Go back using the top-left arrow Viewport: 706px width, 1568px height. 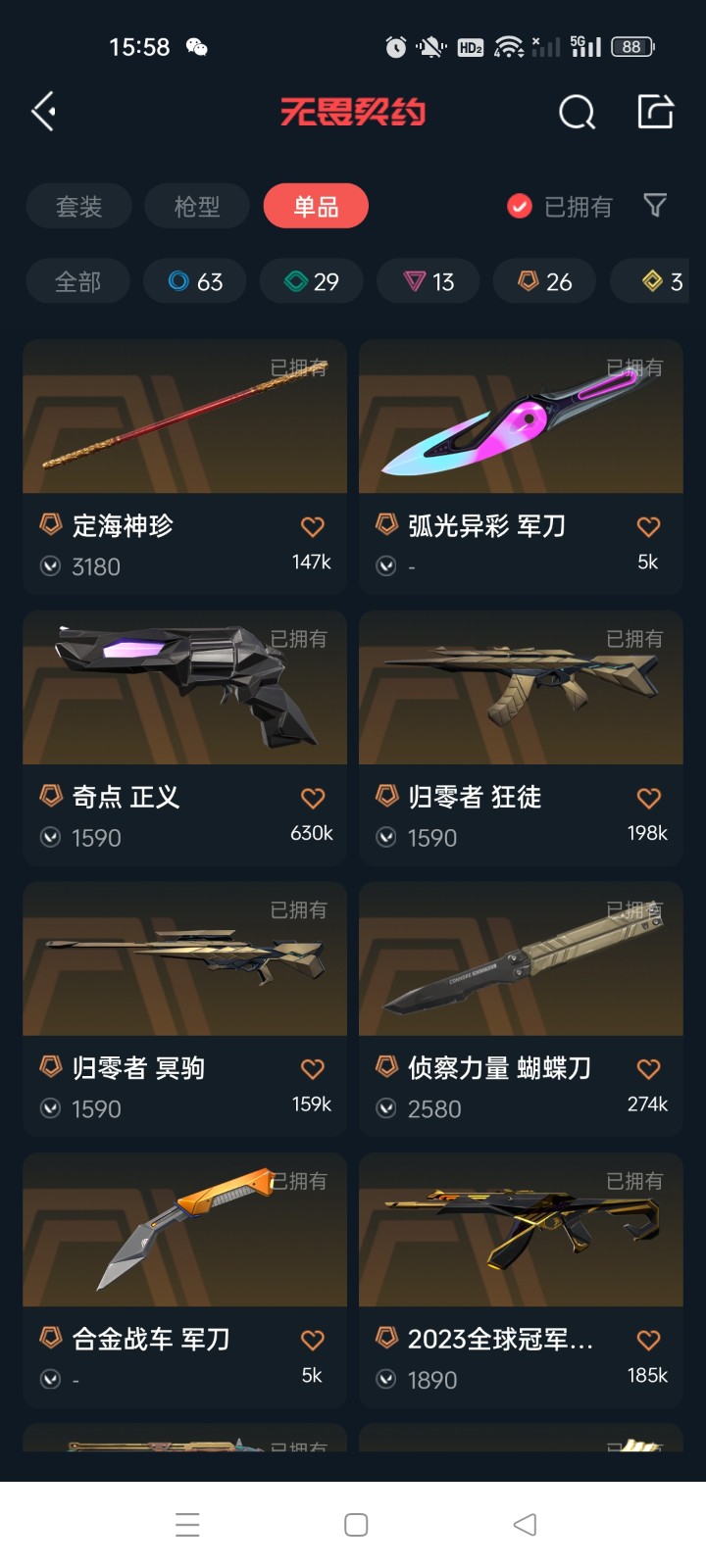tap(44, 112)
